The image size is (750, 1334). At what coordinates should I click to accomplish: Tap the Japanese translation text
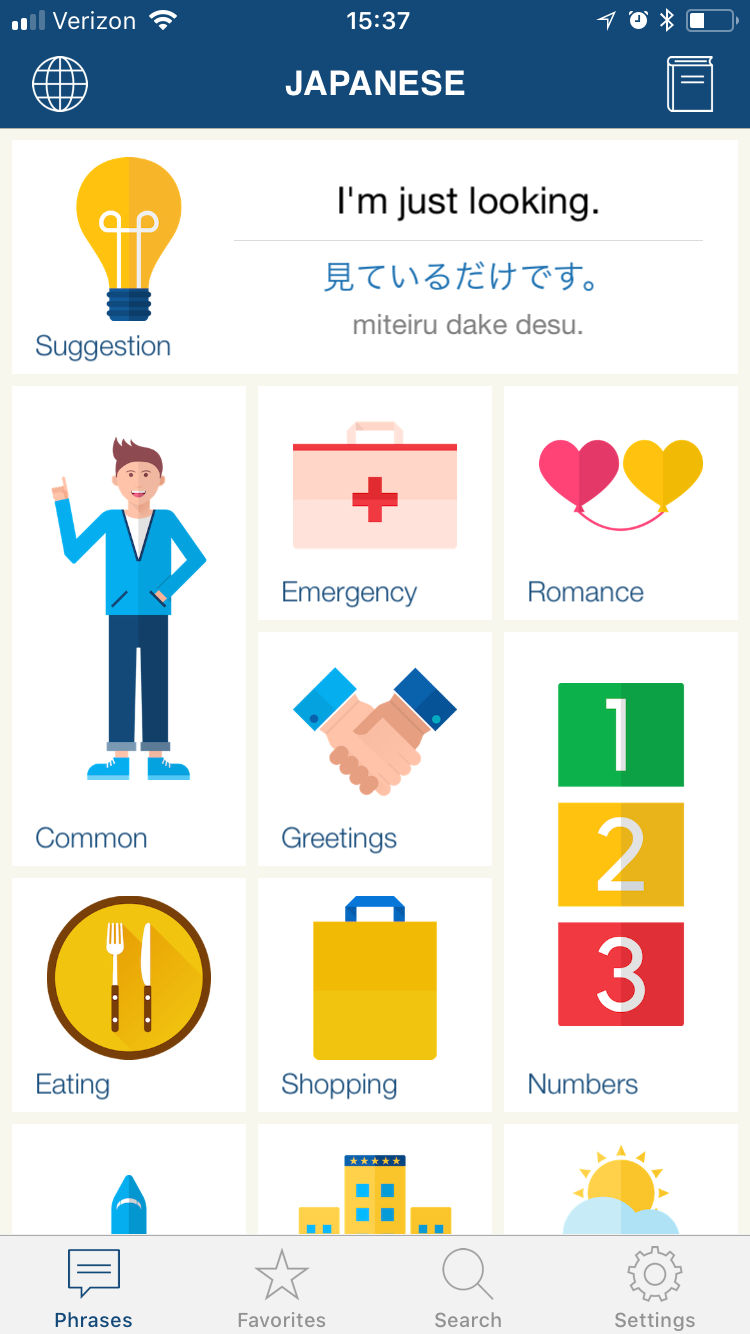(x=467, y=277)
